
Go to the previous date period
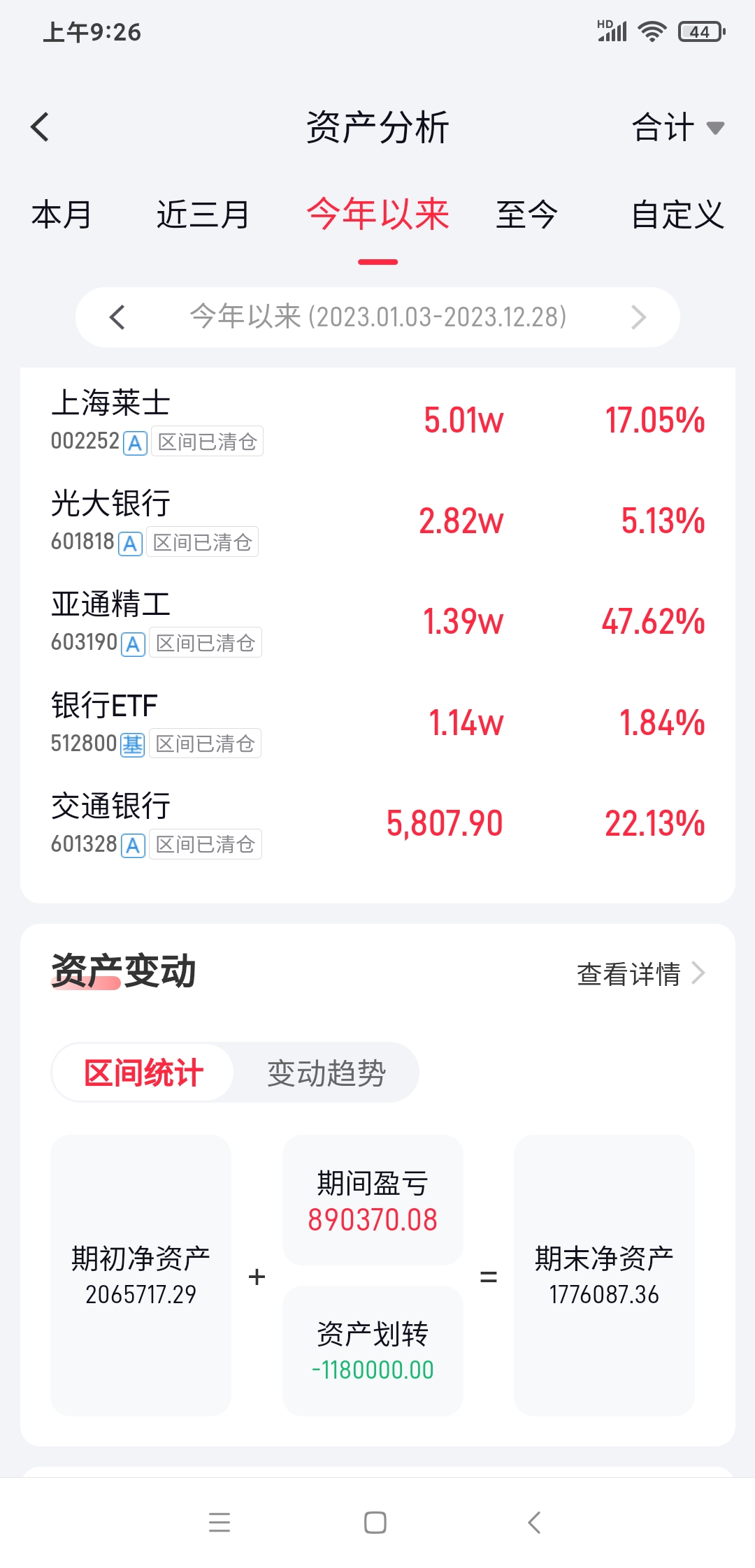[x=117, y=317]
